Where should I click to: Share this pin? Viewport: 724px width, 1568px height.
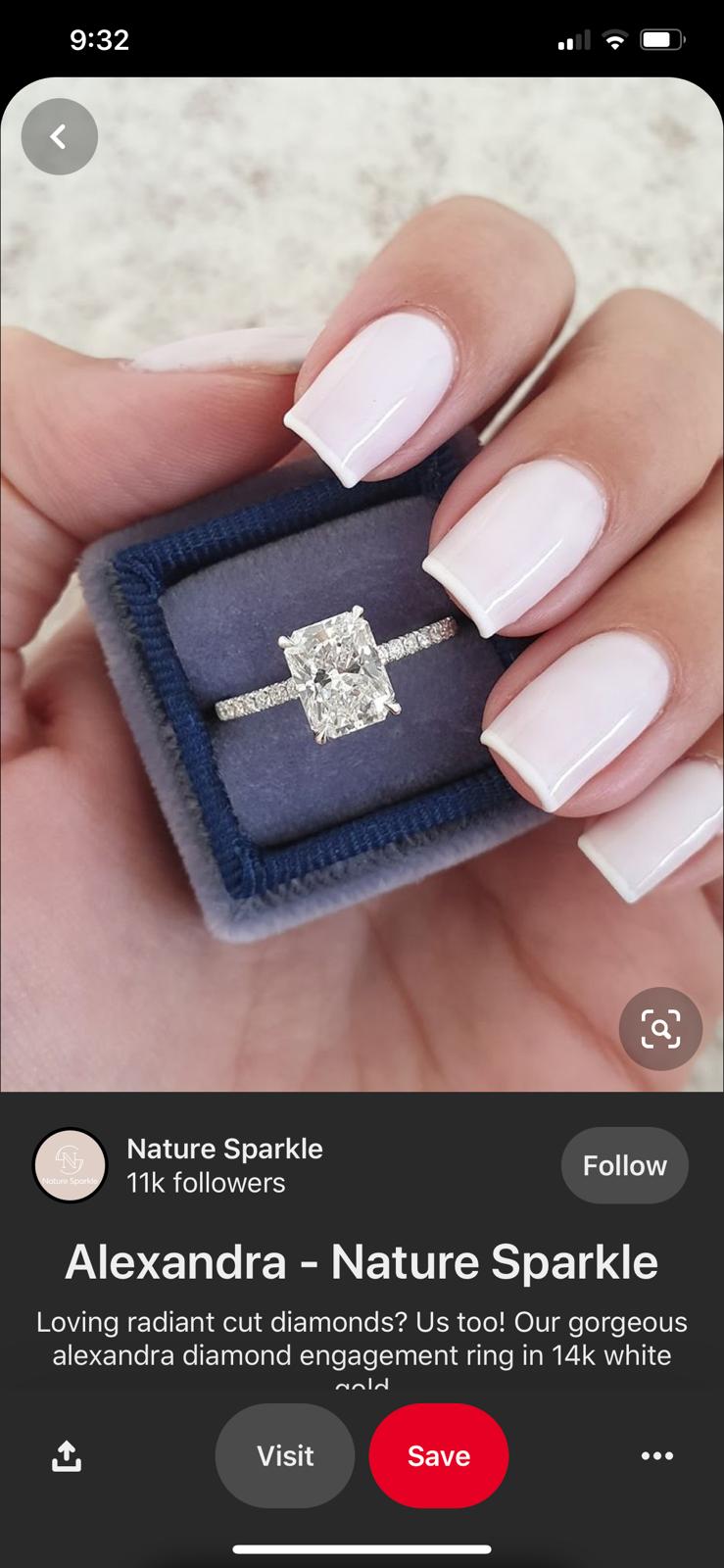point(66,1456)
